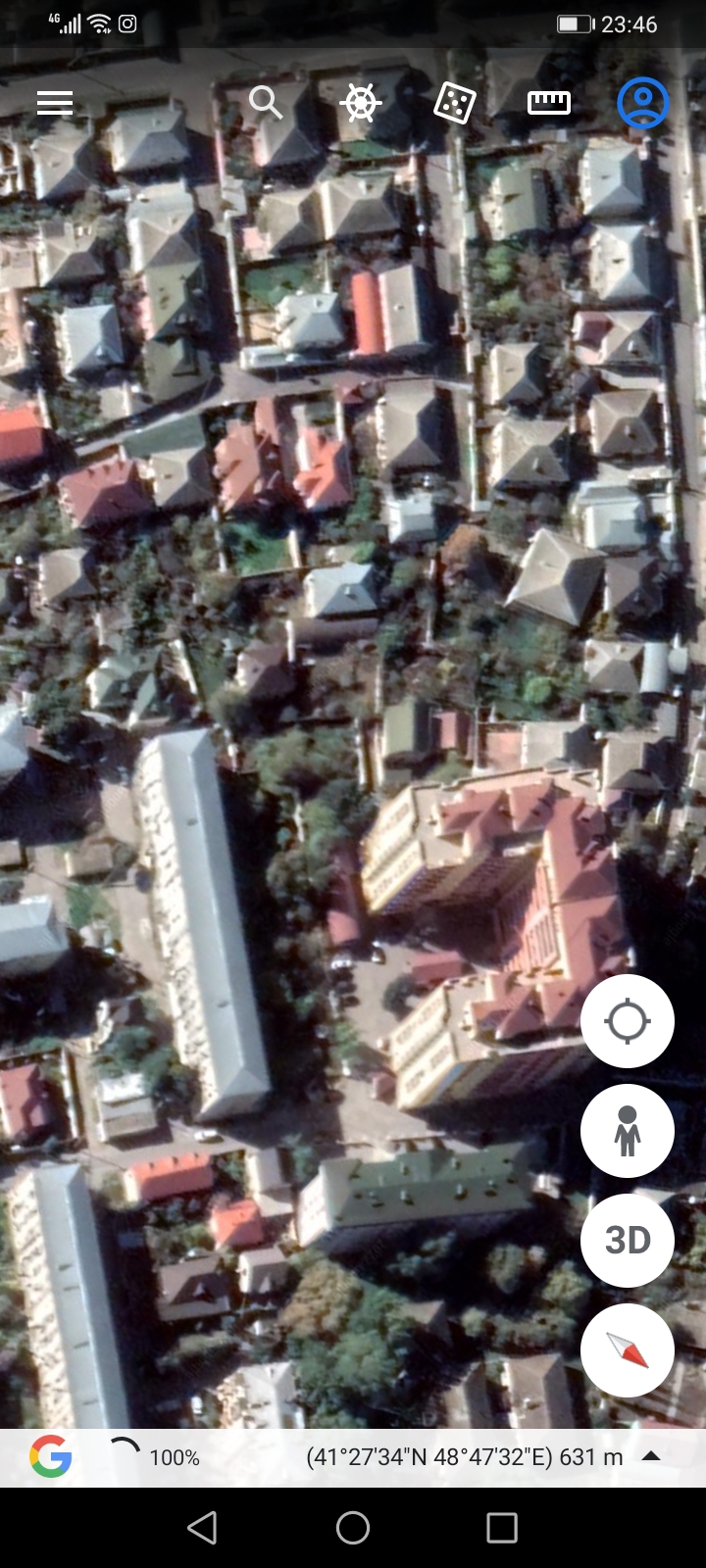Center map on my location
Viewport: 706px width, 1568px height.
click(x=628, y=1021)
